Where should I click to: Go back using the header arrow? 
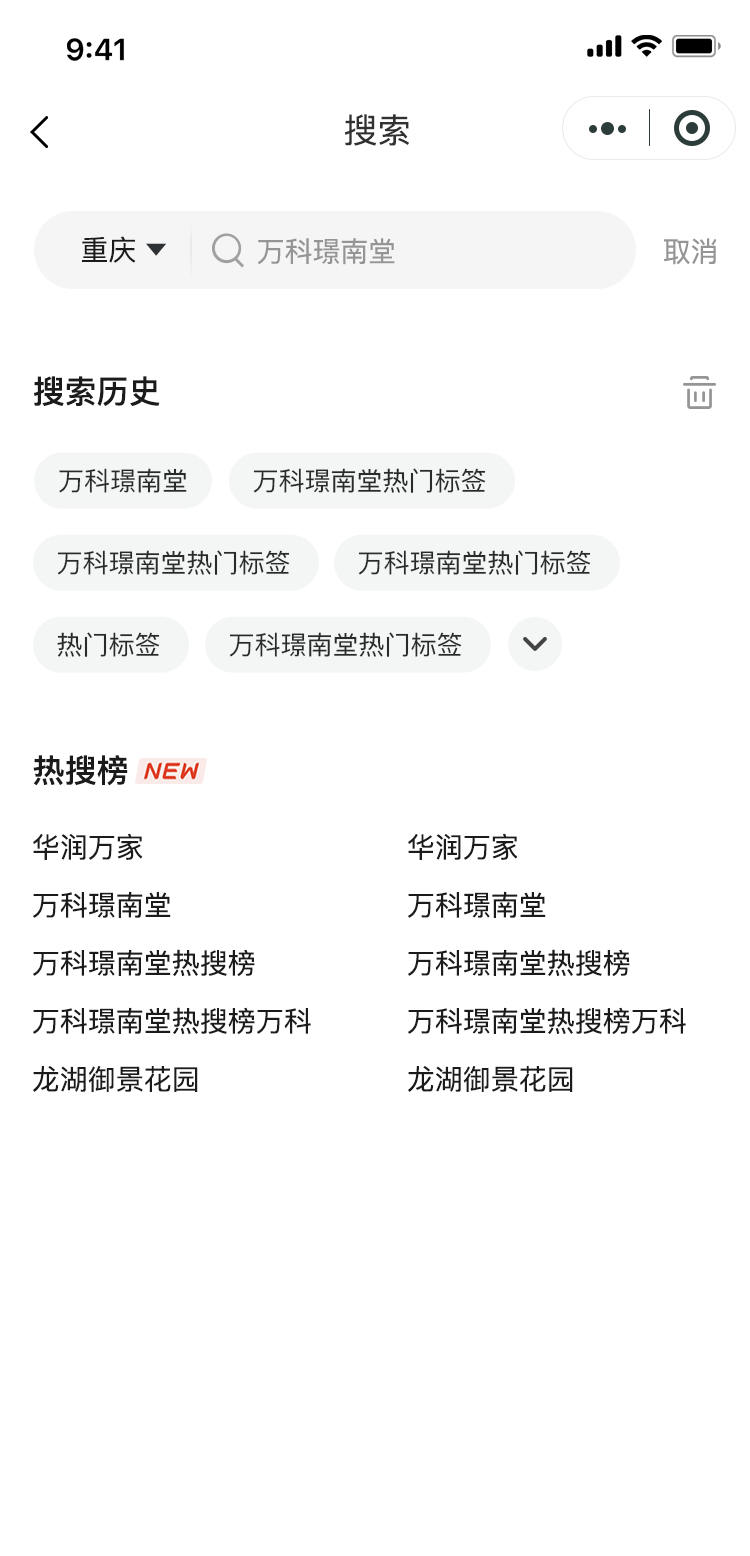40,131
